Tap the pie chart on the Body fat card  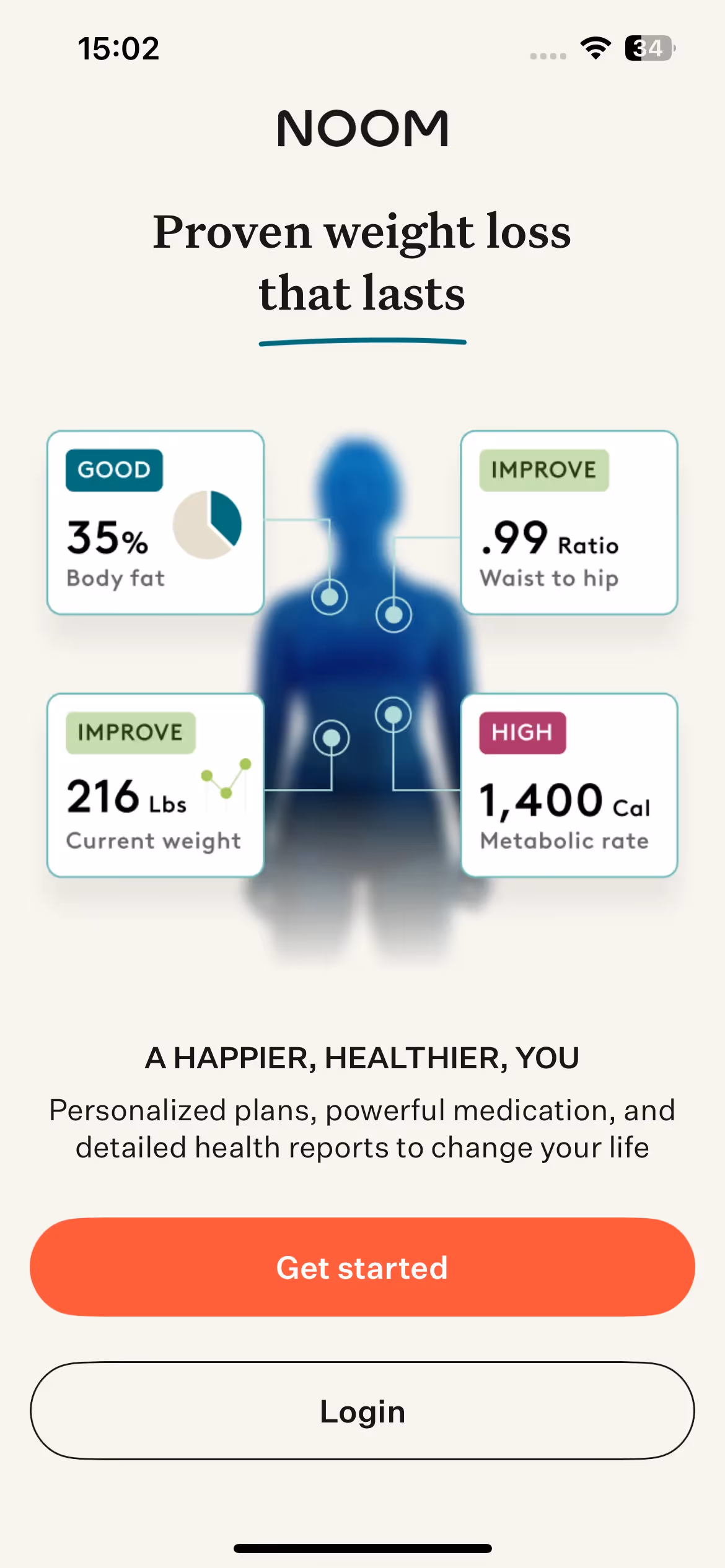[207, 523]
